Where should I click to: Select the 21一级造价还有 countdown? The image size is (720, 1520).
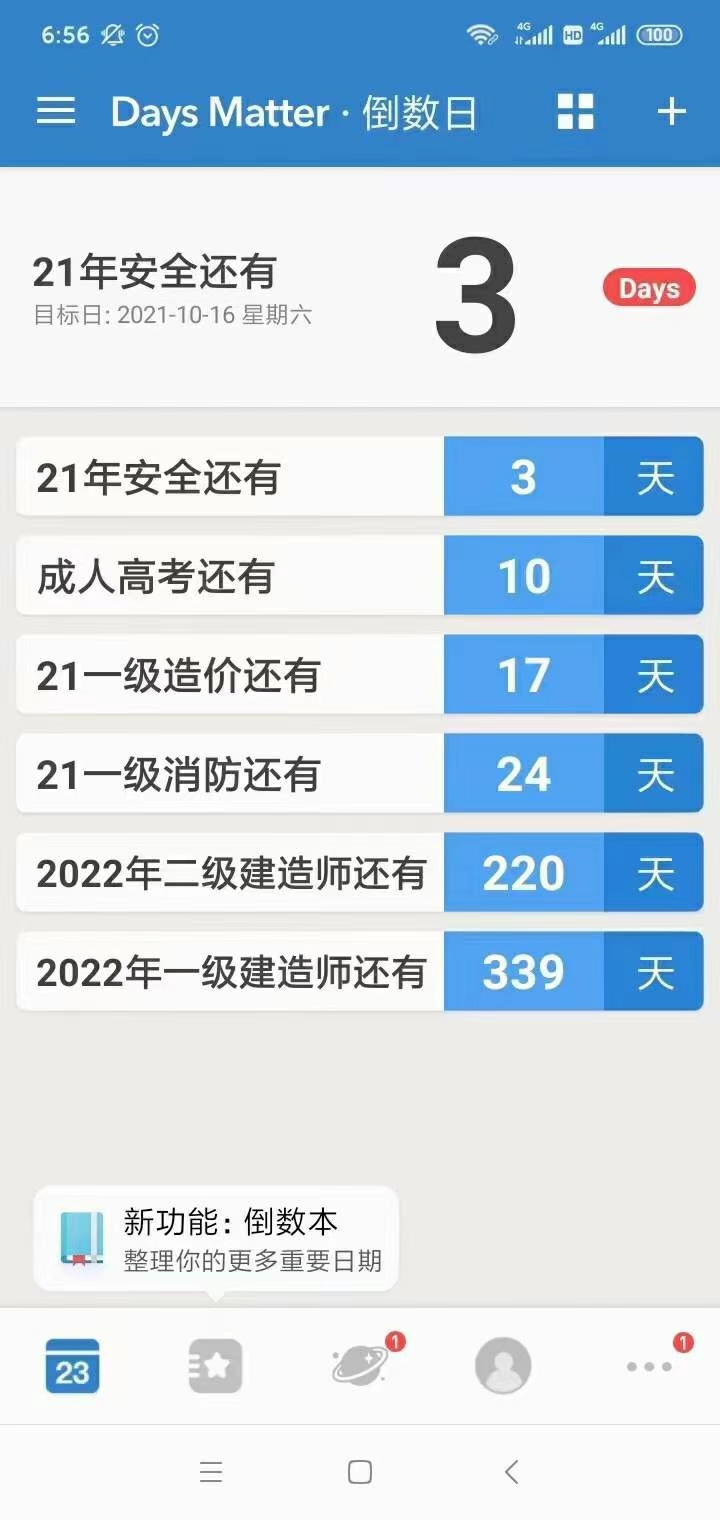(360, 675)
